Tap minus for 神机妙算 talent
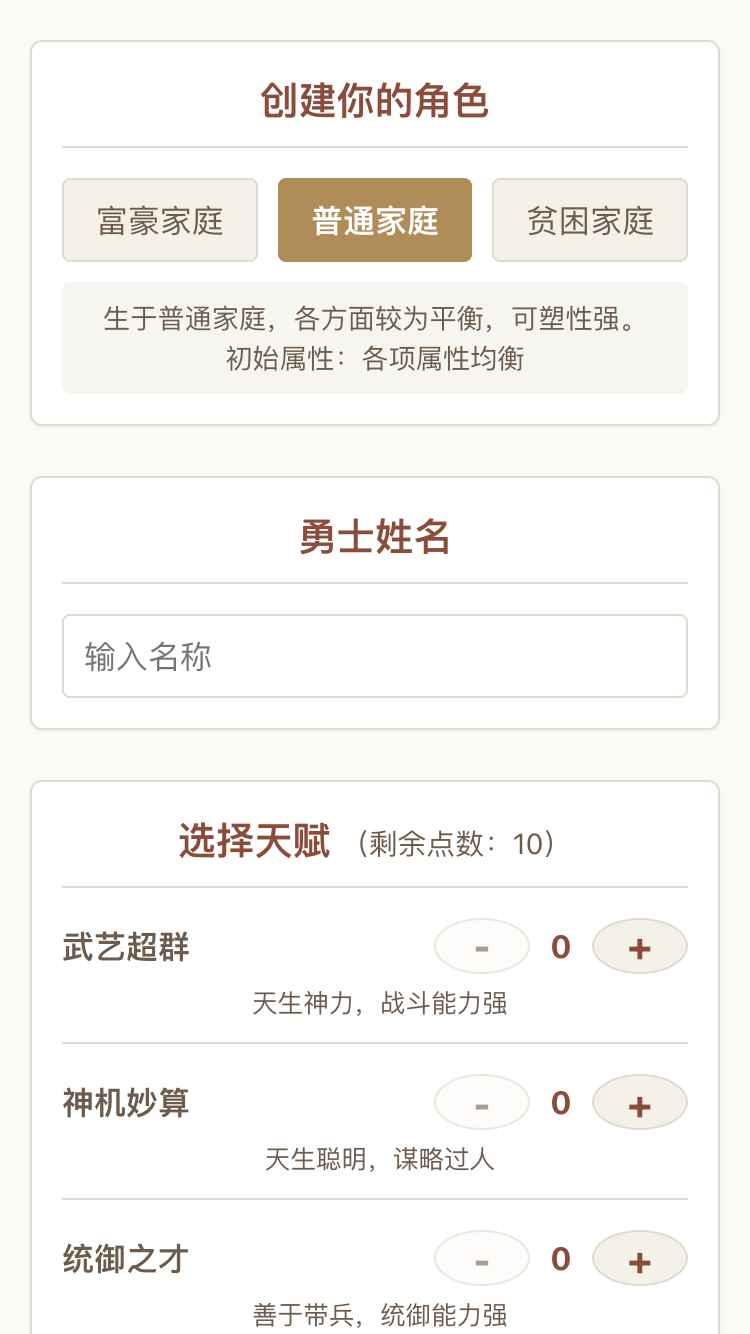This screenshot has width=750, height=1334. (x=481, y=1103)
